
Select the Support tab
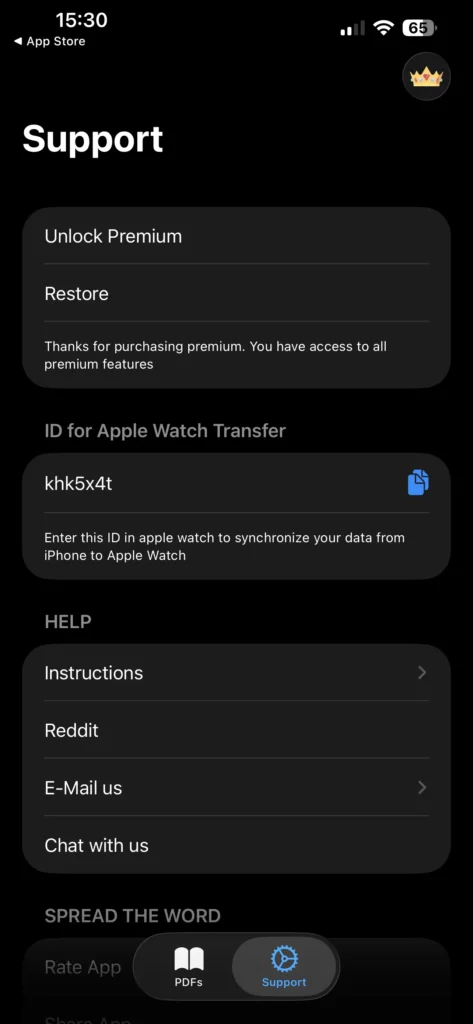tap(284, 967)
